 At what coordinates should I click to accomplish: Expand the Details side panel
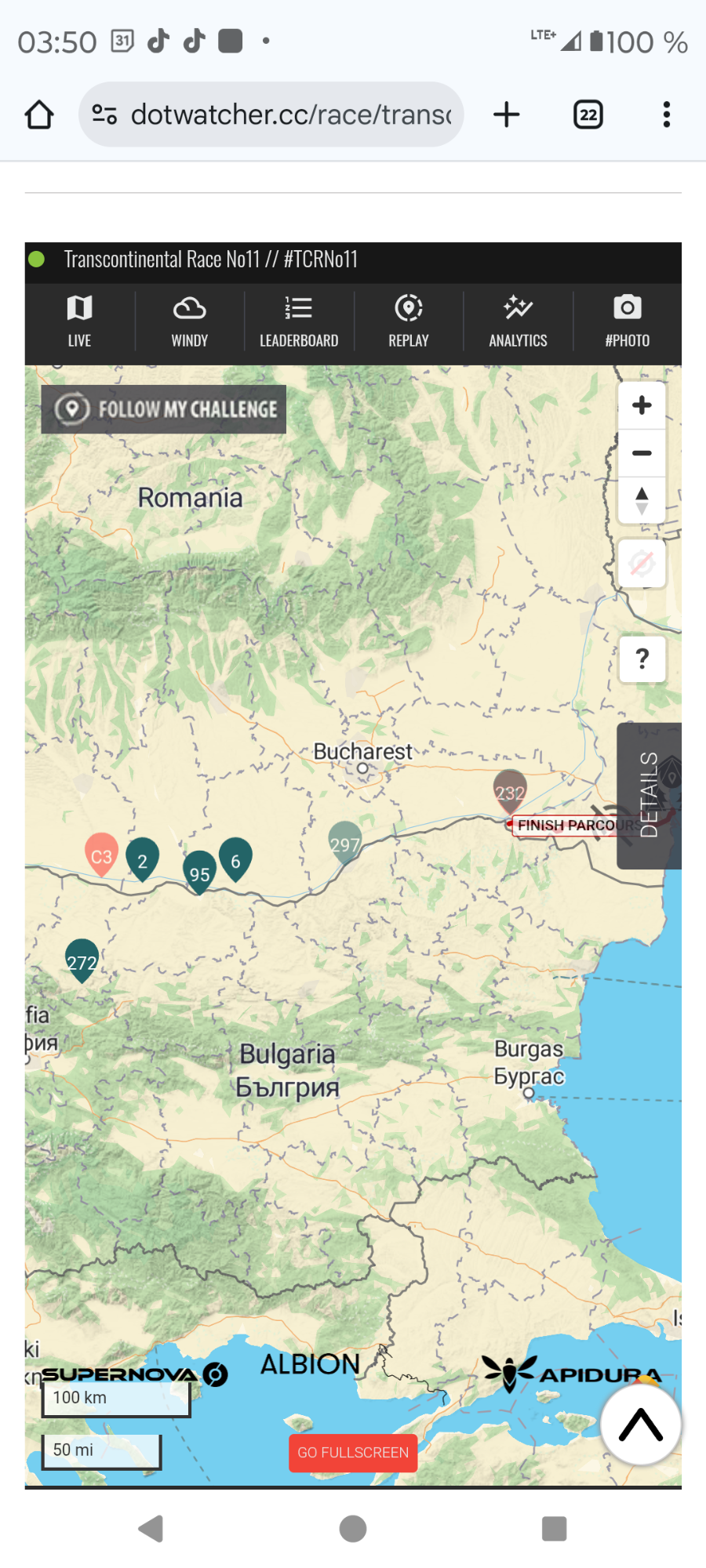(x=649, y=795)
